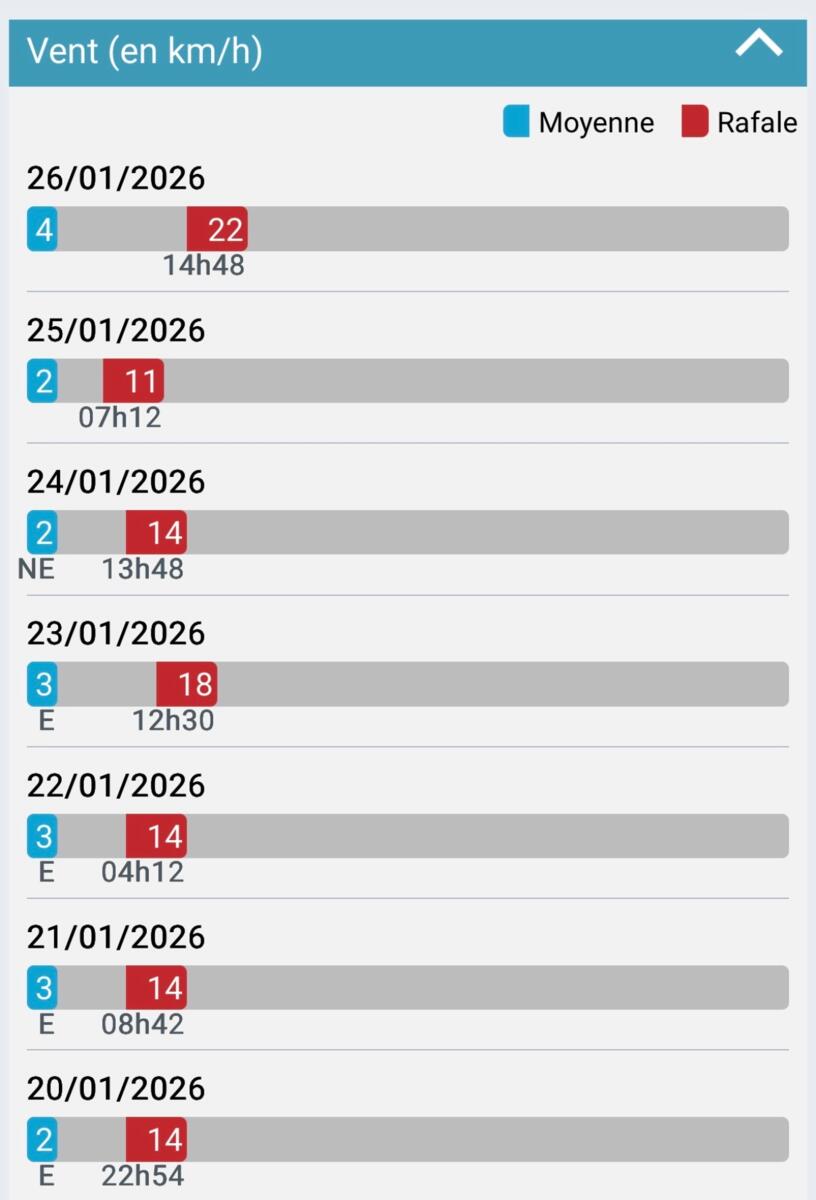Screen dimensions: 816x1200
Task: Collapse the Vent (en km/h) section
Action: point(758,45)
